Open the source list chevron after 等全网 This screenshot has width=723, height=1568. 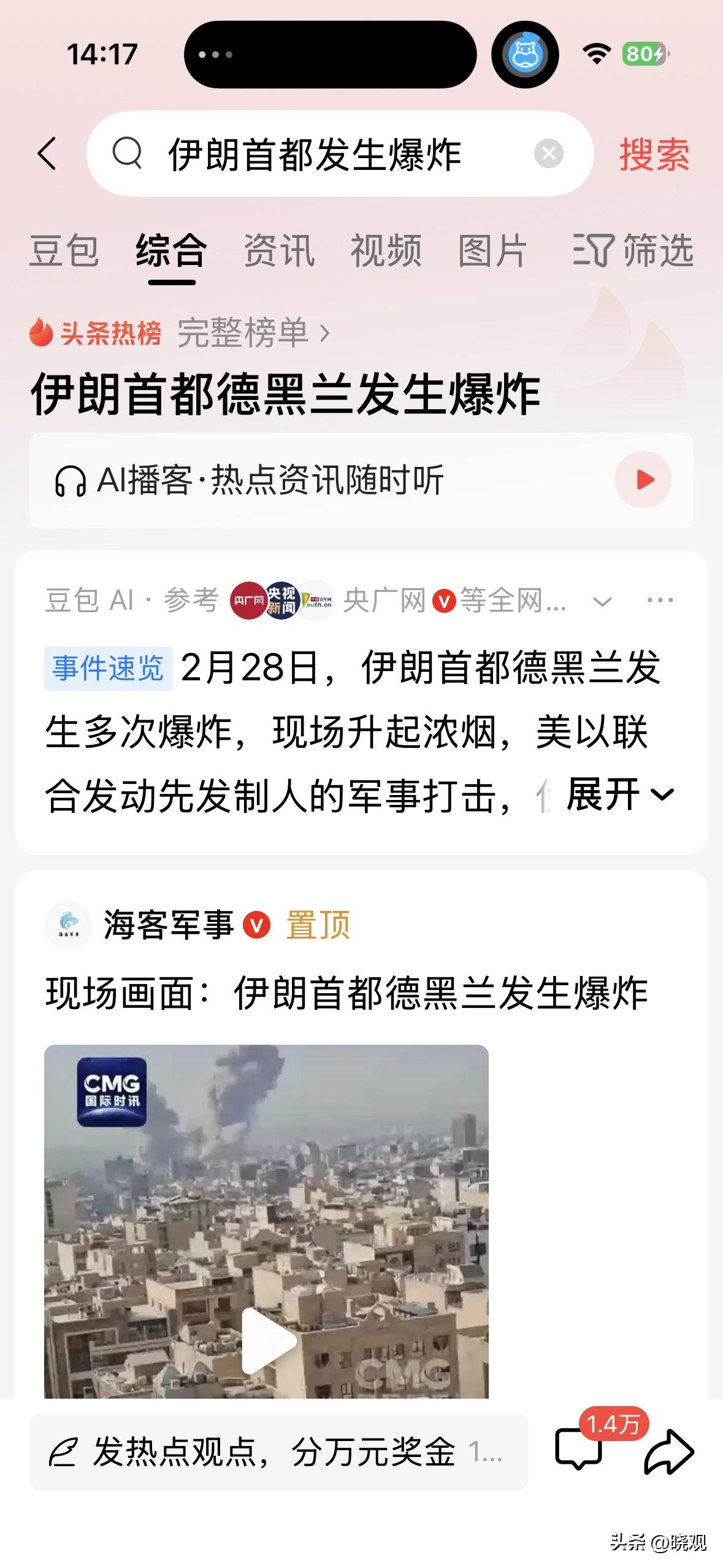(603, 602)
